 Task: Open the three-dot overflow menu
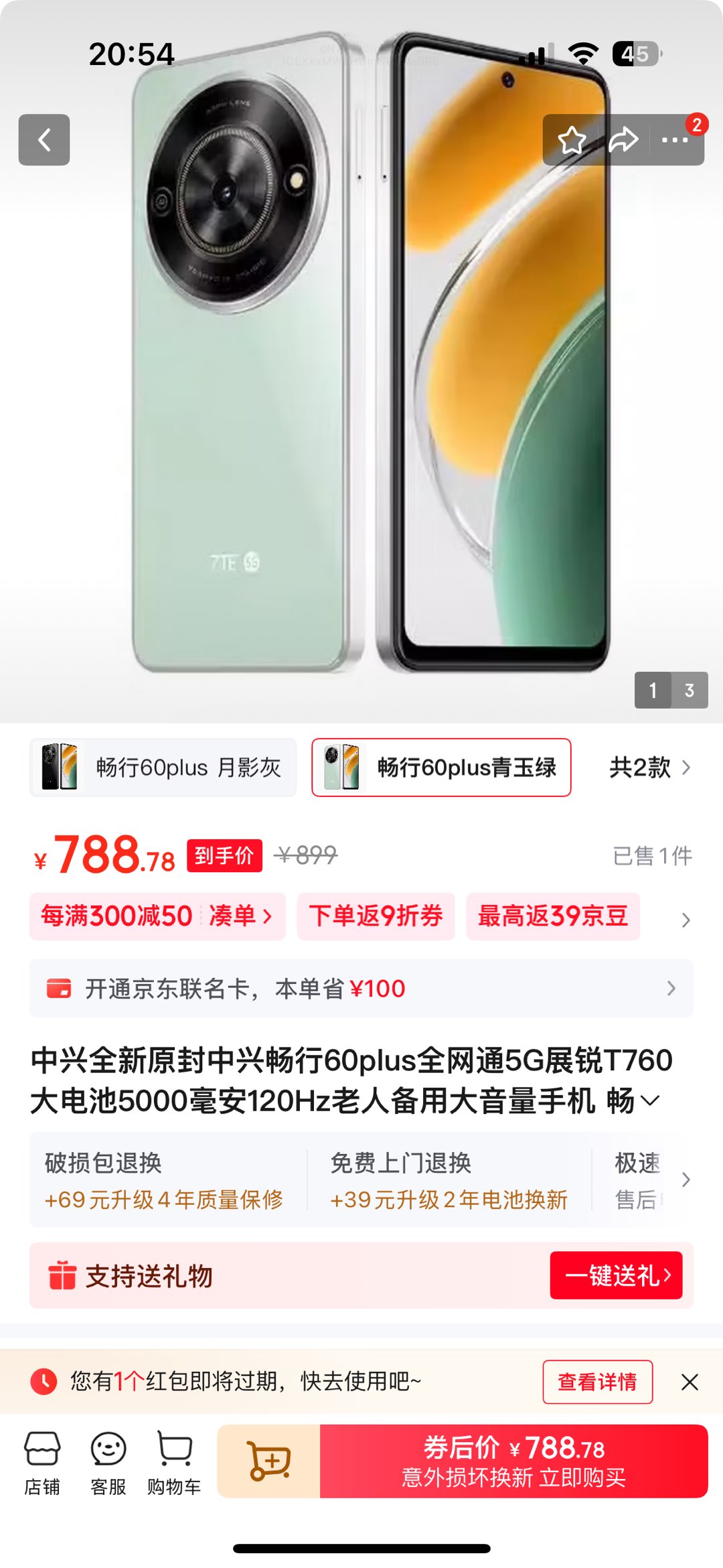(675, 140)
